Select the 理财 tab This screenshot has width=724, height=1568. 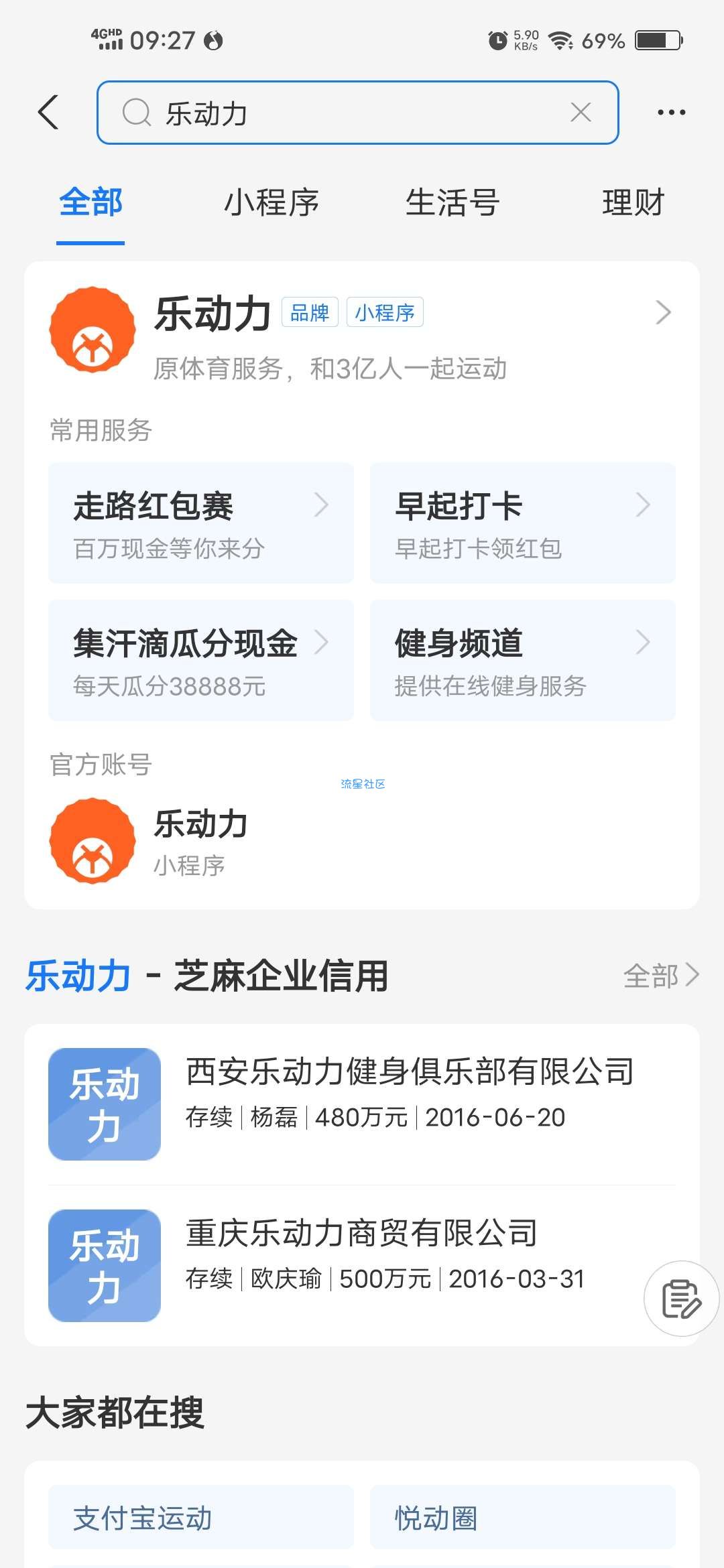633,203
